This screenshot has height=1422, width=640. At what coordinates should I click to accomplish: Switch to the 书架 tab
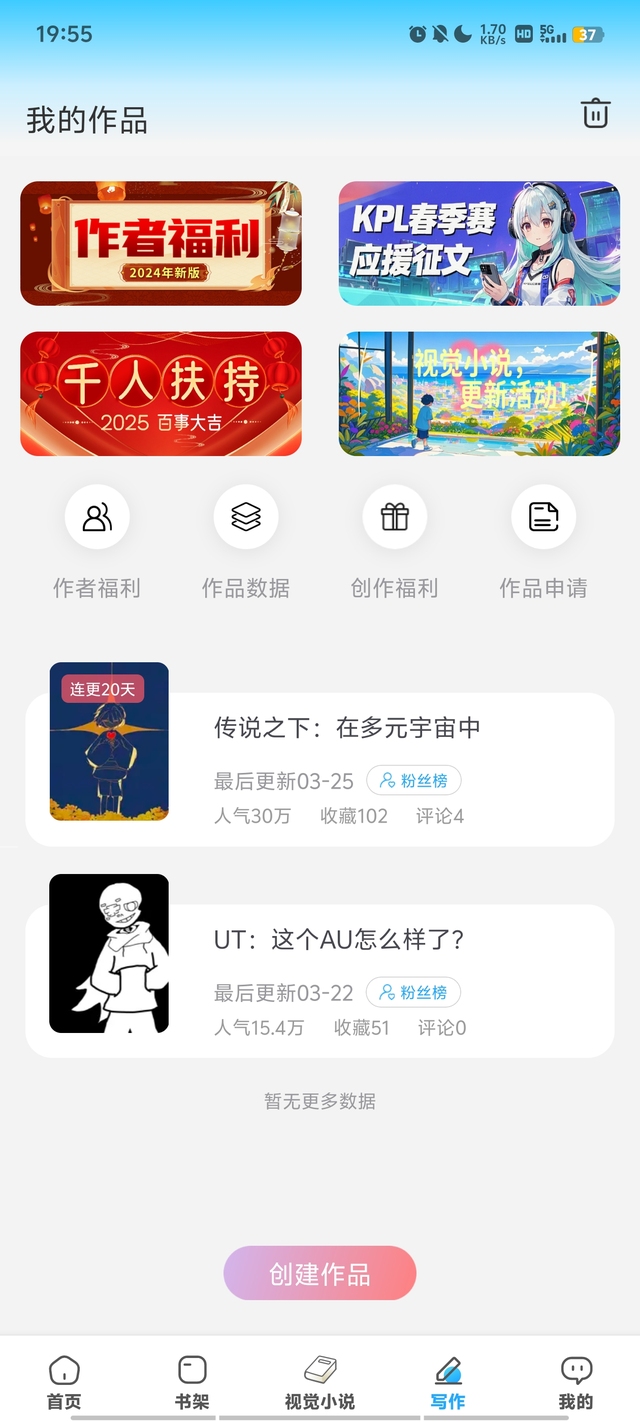pyautogui.click(x=192, y=1382)
